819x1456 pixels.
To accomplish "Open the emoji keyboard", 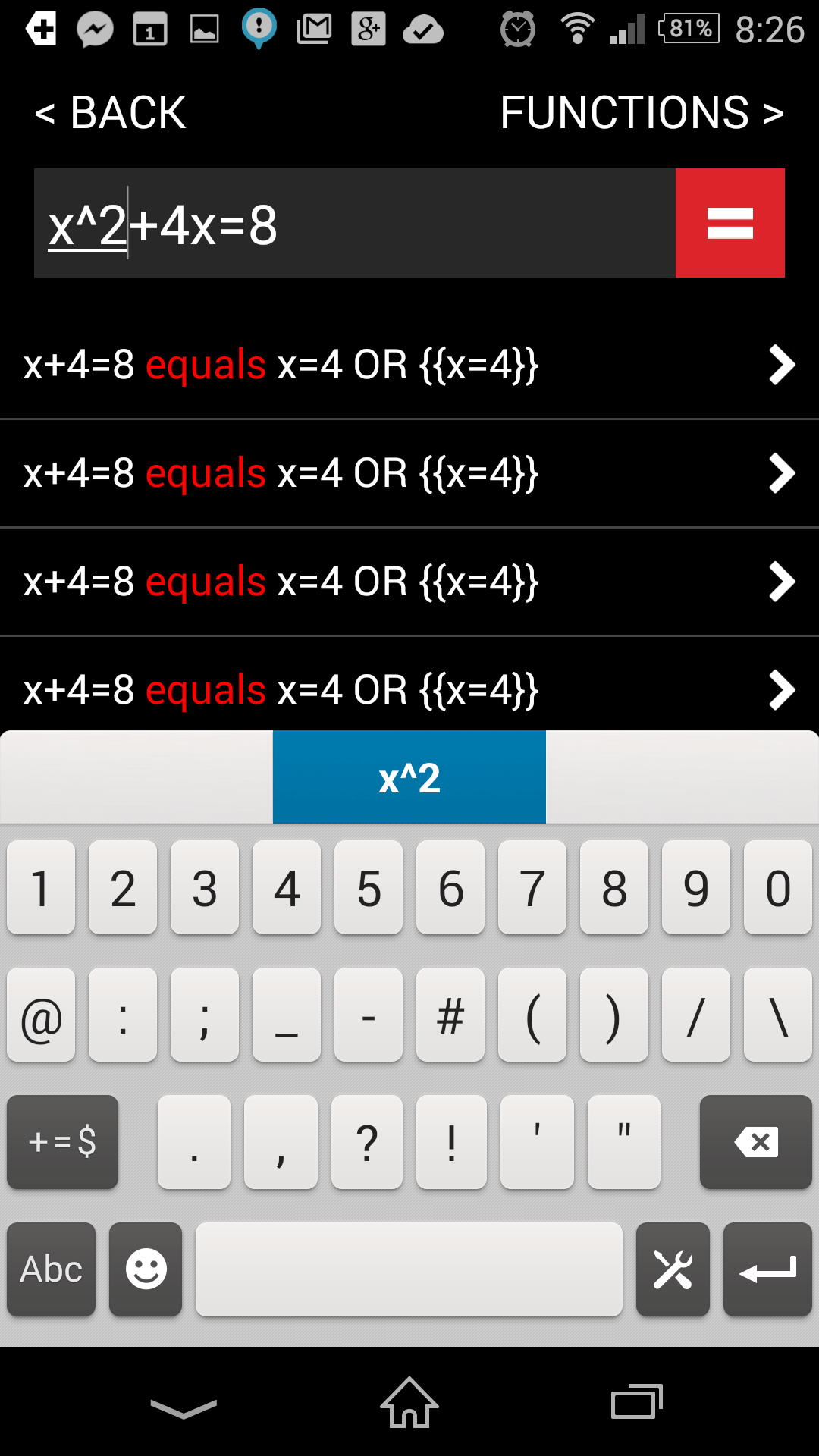I will coord(146,1269).
